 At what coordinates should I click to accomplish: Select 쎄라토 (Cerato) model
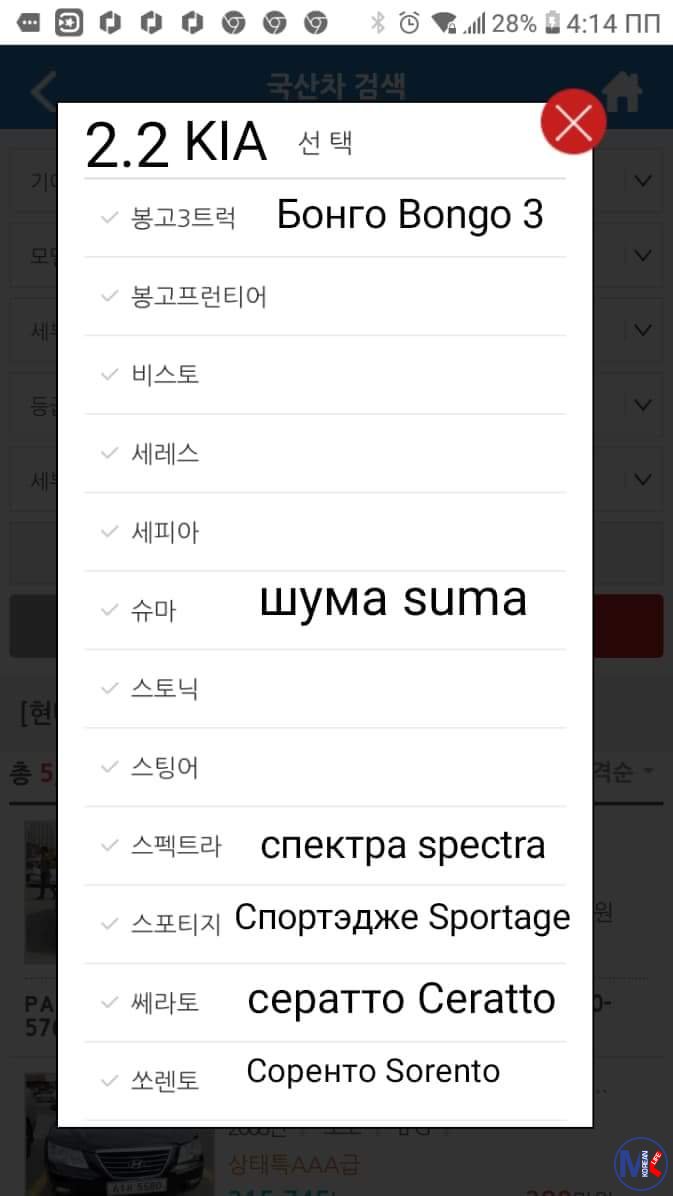coord(165,1002)
